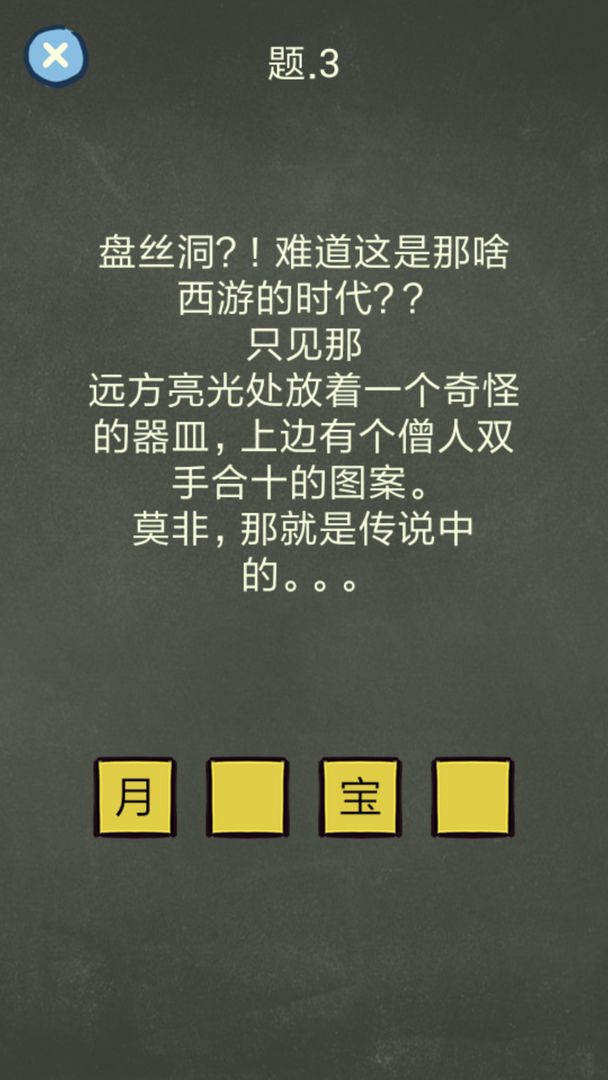Image resolution: width=608 pixels, height=1080 pixels.
Task: Tap the answer tile showing 宝
Action: [360, 797]
